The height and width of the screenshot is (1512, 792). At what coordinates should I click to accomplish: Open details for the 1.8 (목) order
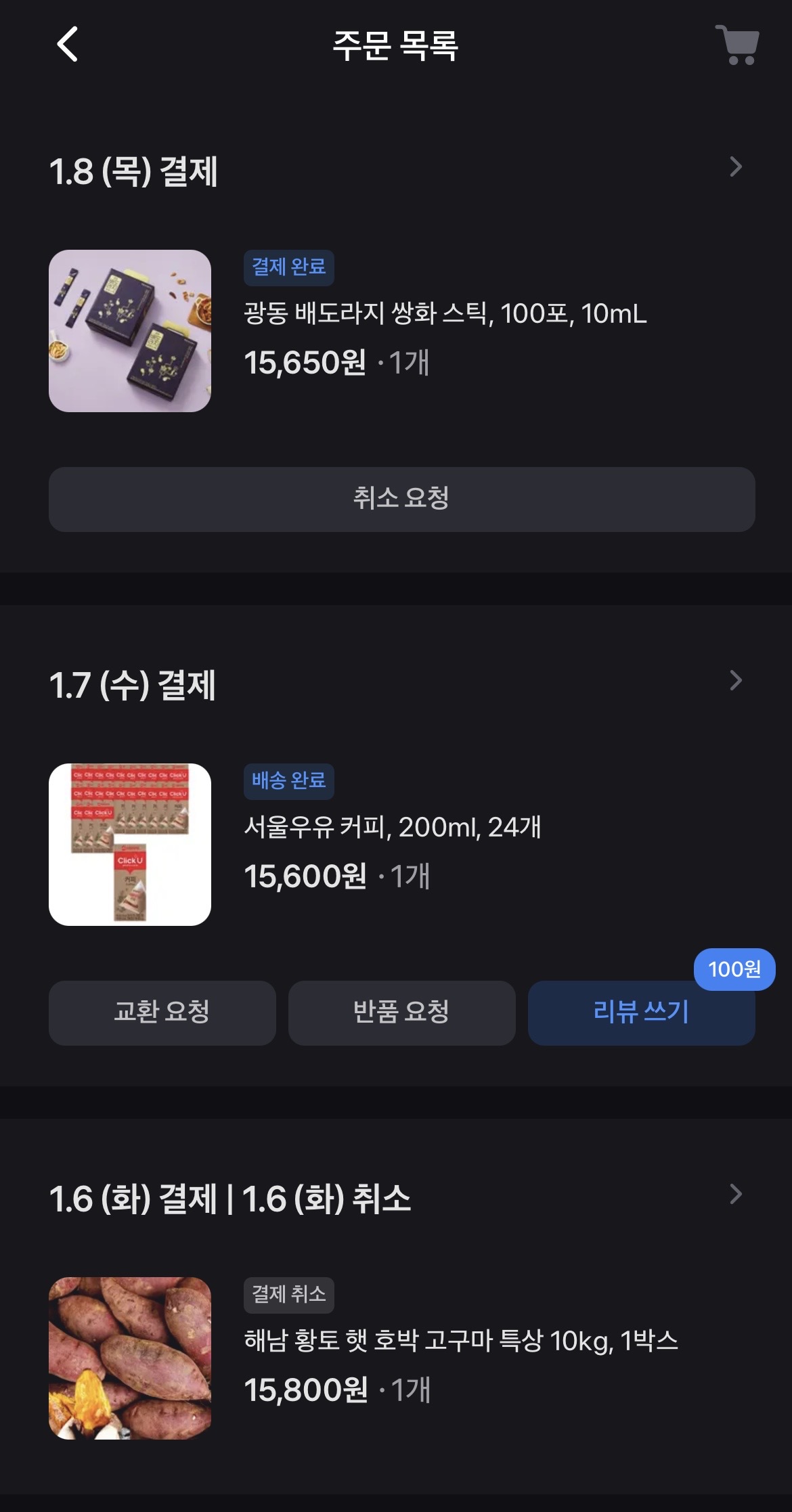pyautogui.click(x=736, y=167)
